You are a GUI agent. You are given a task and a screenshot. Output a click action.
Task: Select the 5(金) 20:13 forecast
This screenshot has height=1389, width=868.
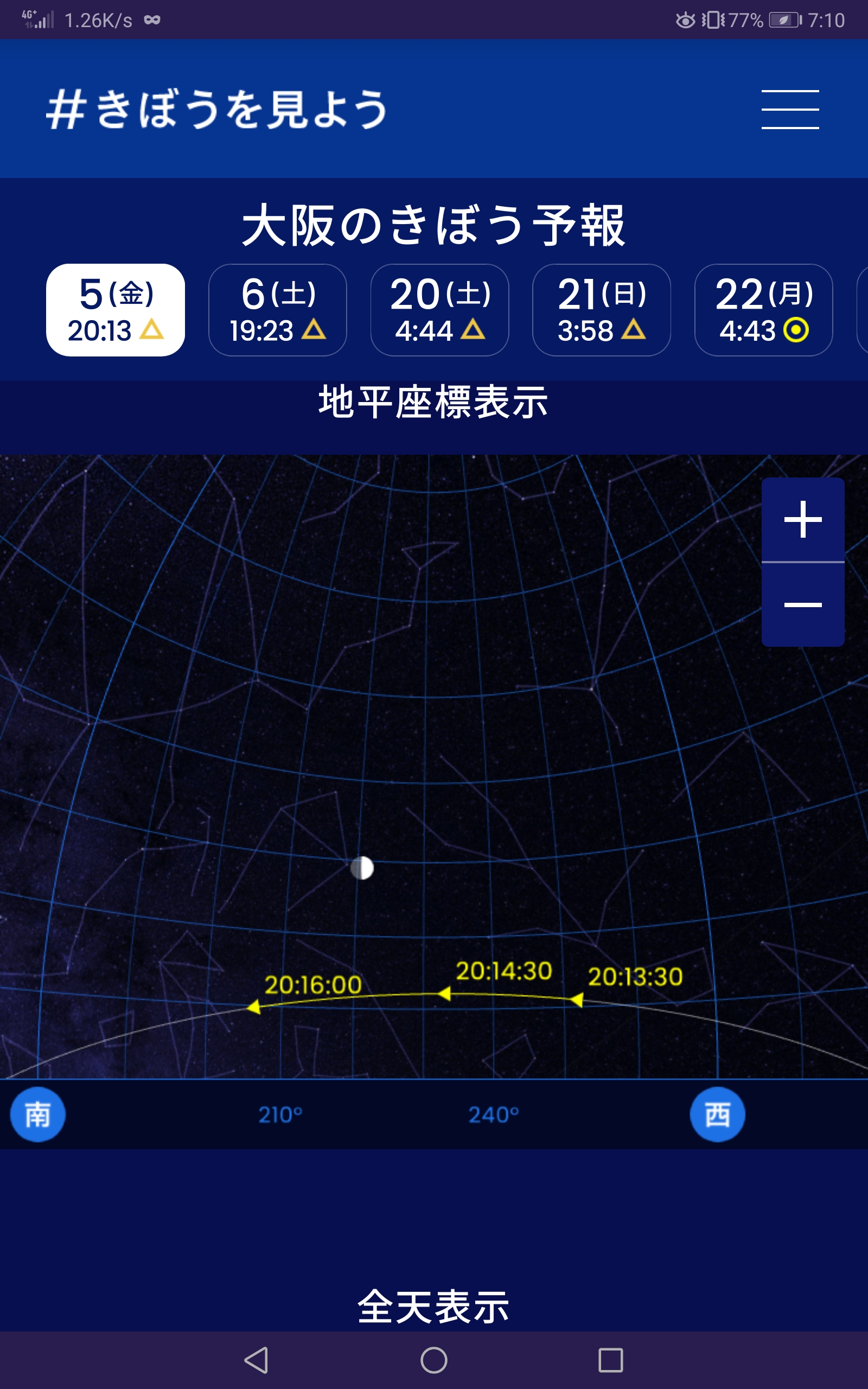coord(116,310)
